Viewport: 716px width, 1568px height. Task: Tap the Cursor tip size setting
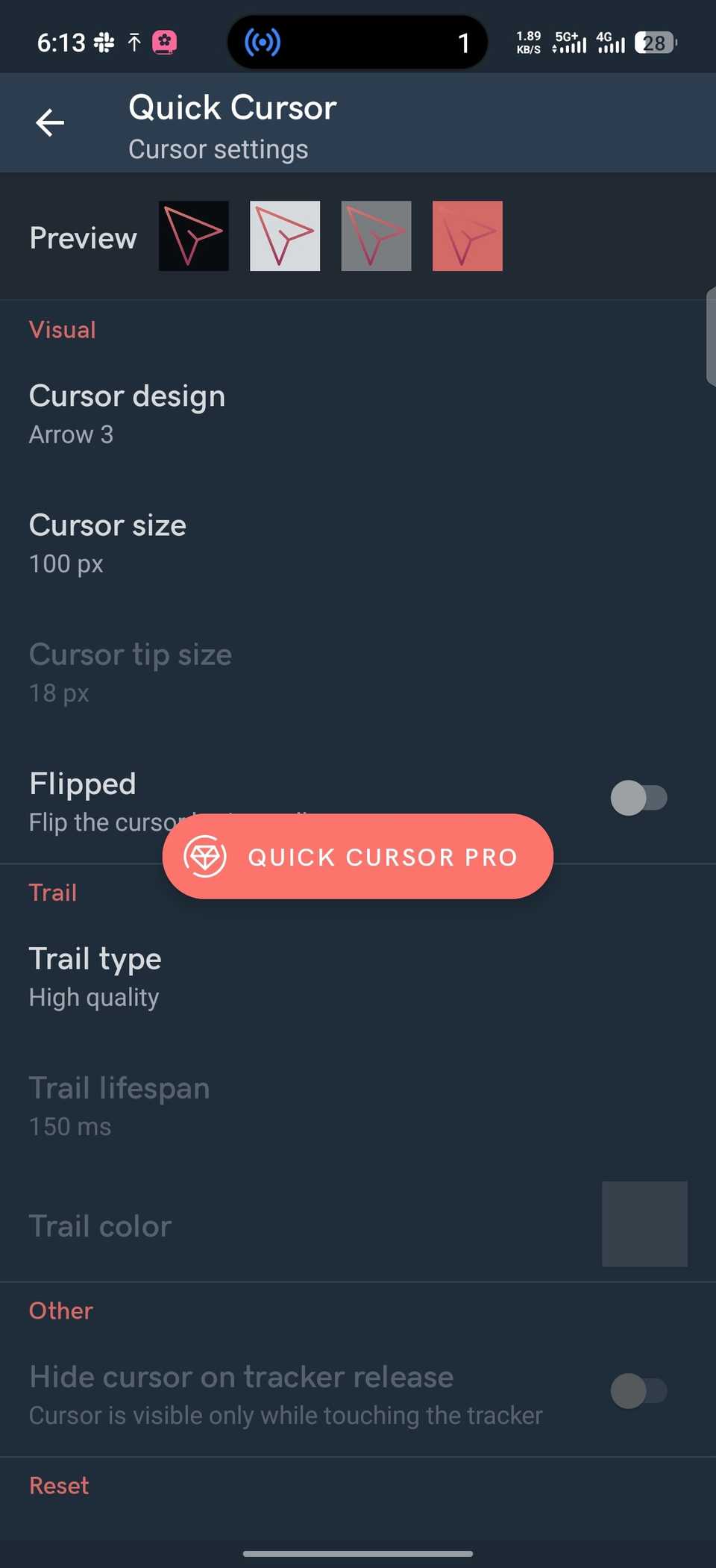[x=131, y=670]
